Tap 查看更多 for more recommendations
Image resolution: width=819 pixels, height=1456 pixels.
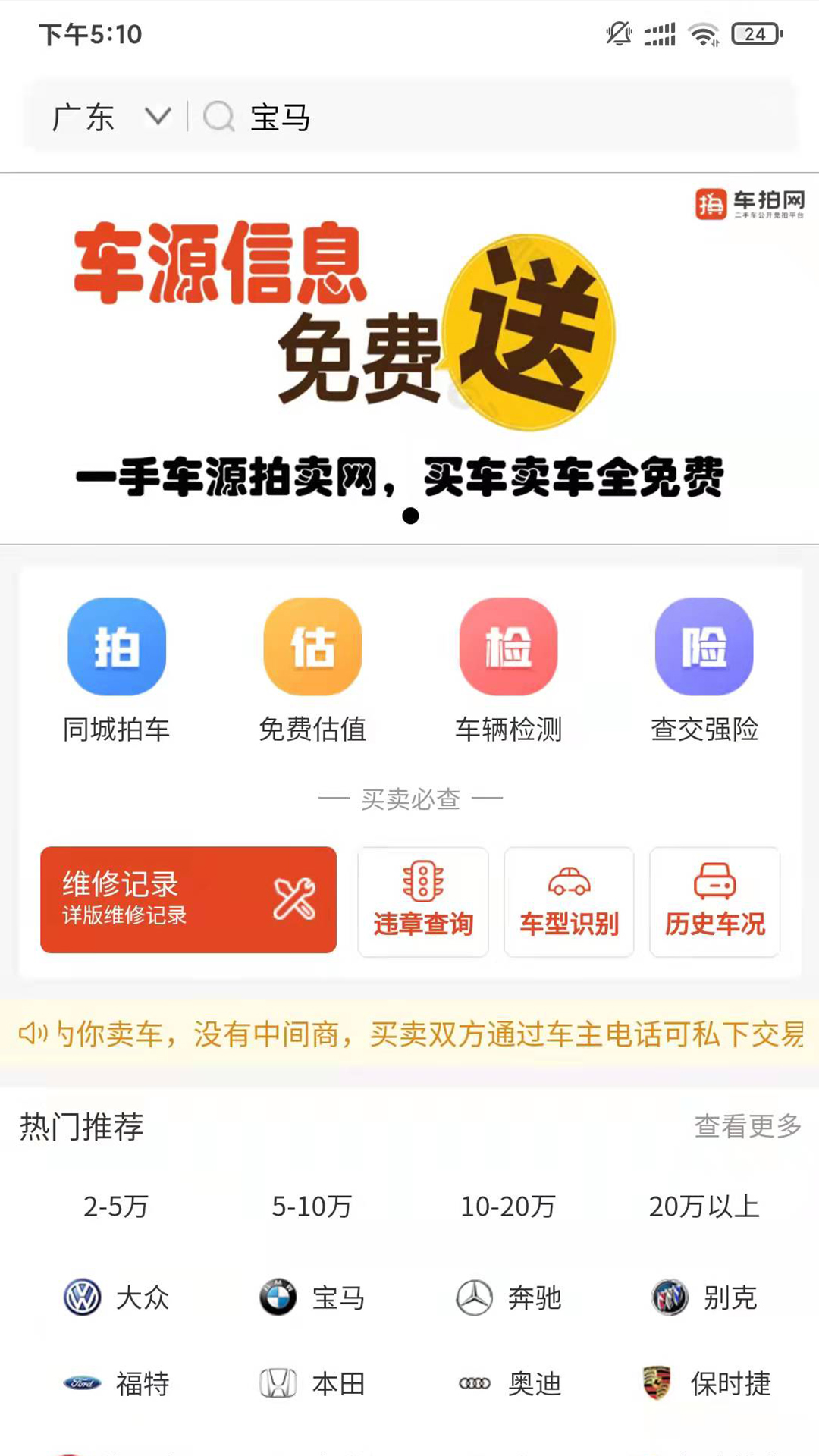tap(748, 1126)
